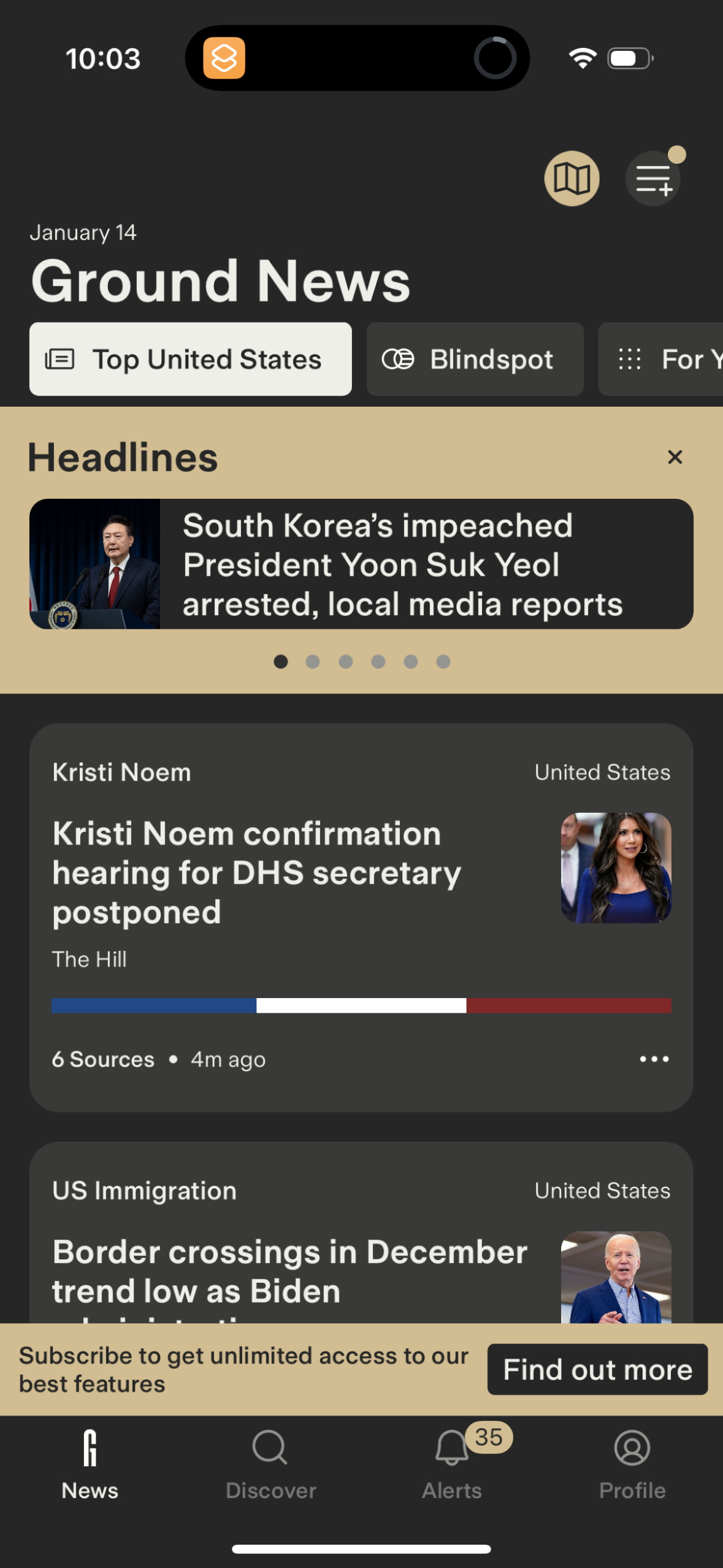Screen dimensions: 723x1568
Task: Tap Find out more subscription button
Action: (597, 1369)
